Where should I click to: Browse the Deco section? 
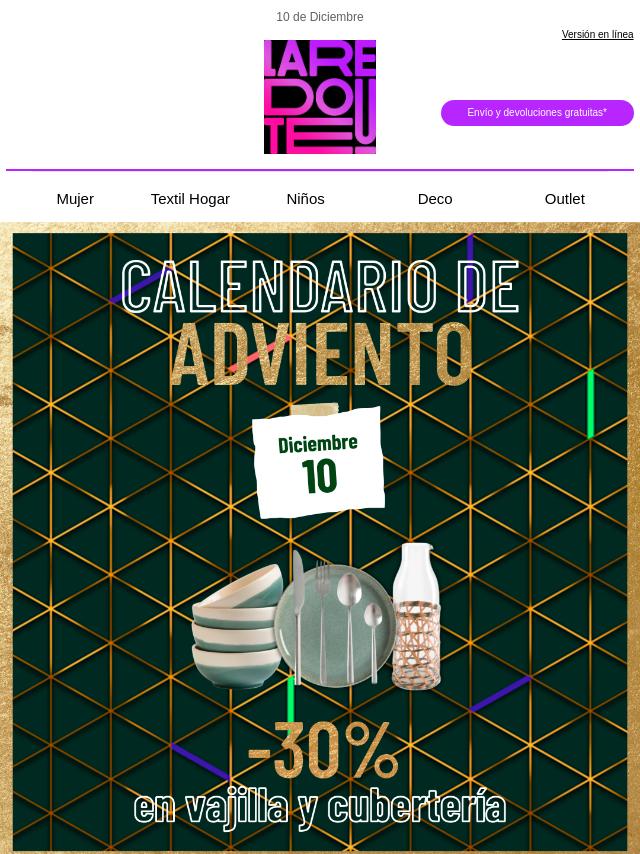tap(435, 198)
